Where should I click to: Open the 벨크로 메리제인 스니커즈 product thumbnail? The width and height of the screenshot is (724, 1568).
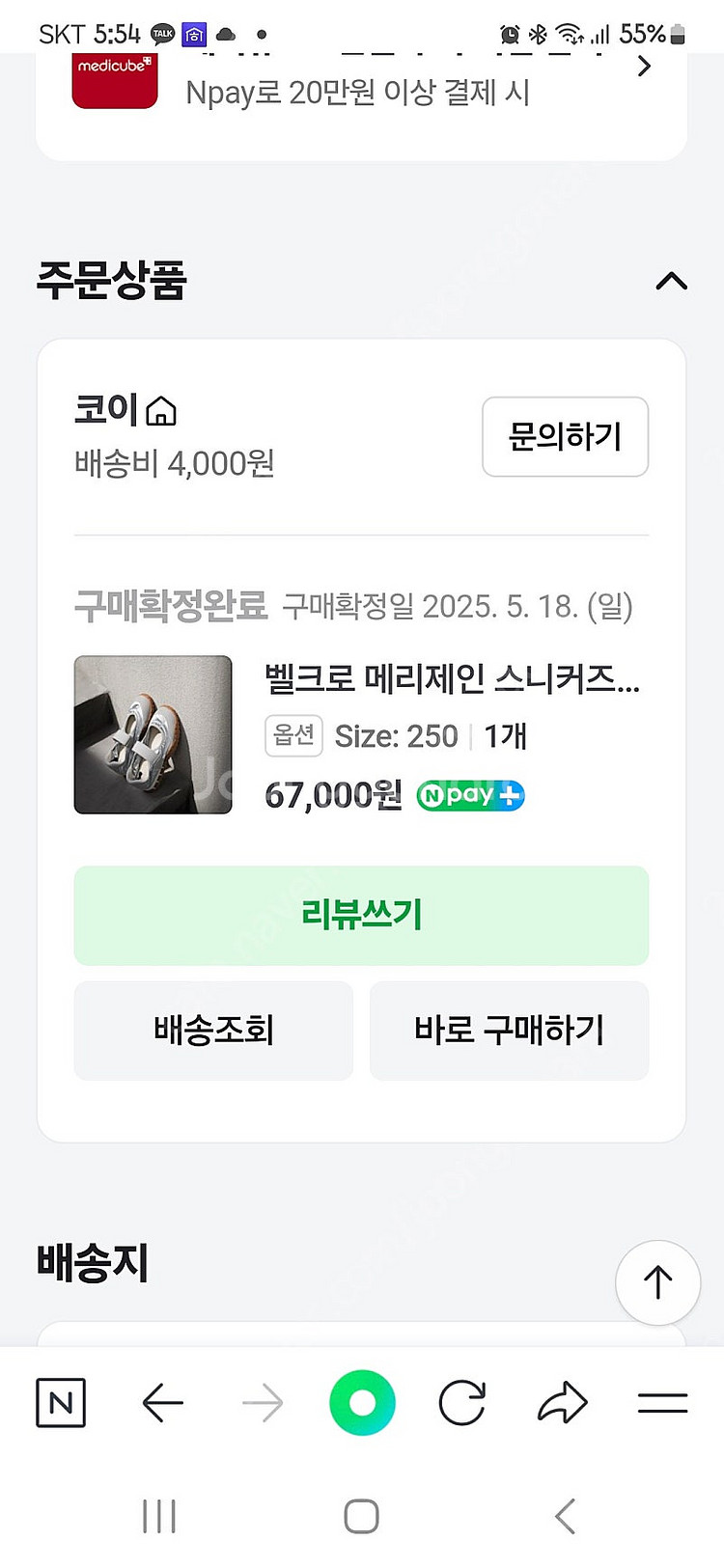tap(153, 734)
